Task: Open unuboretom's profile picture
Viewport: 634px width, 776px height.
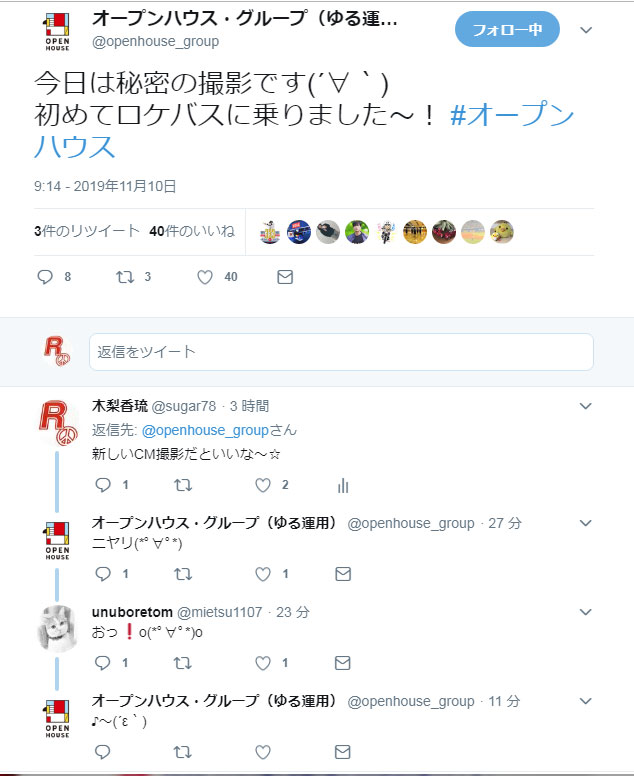Action: (x=57, y=628)
